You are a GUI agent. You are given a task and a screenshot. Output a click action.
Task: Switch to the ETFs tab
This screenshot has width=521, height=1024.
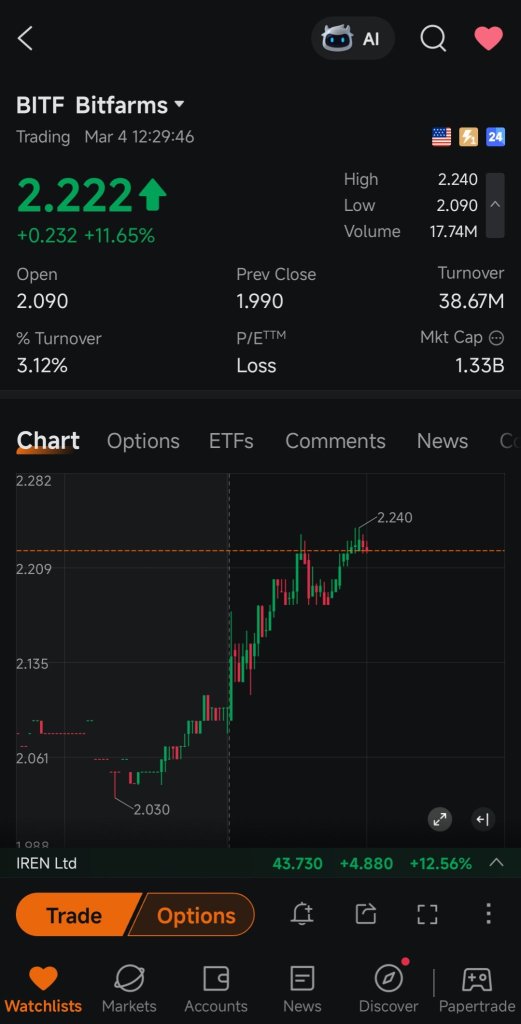[231, 441]
